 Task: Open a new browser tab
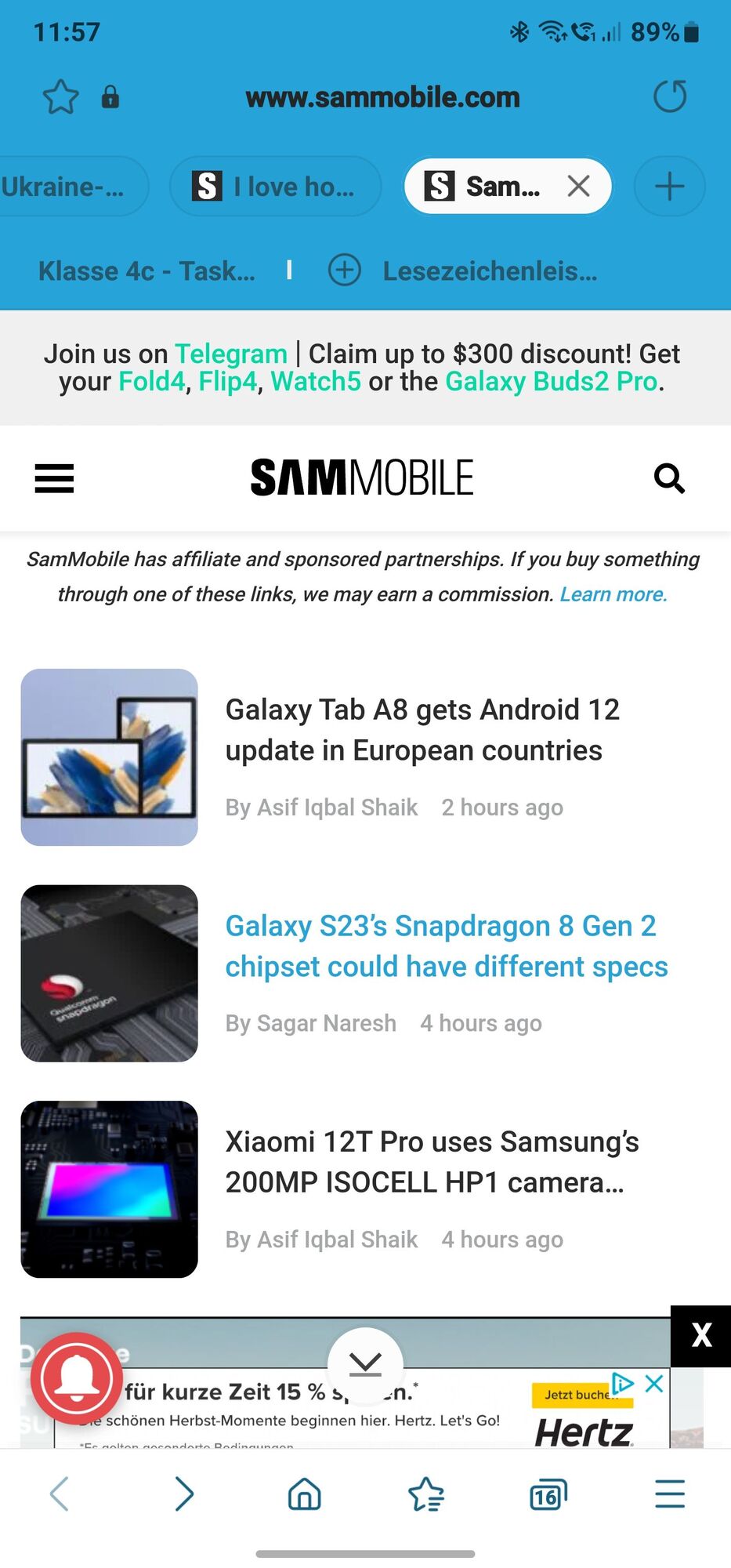tap(669, 187)
